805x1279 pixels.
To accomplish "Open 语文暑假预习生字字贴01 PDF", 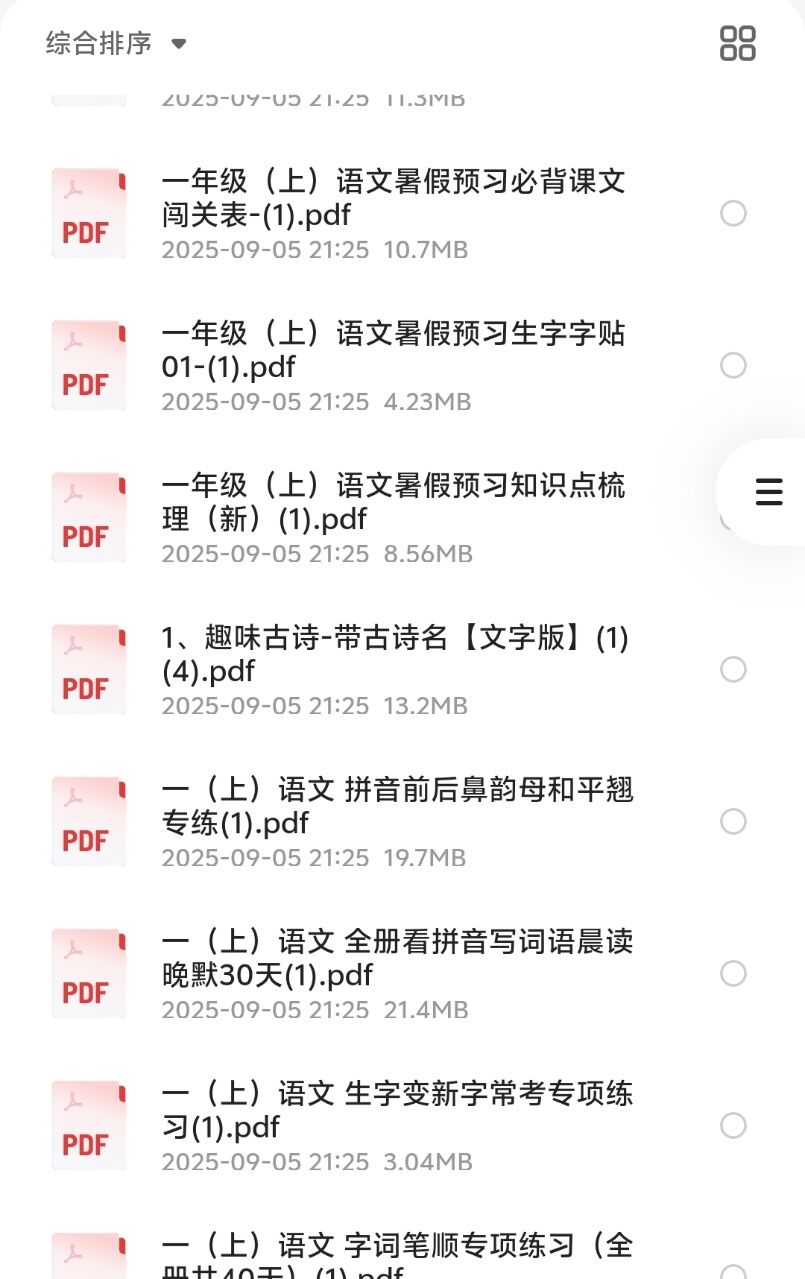I will (x=394, y=351).
